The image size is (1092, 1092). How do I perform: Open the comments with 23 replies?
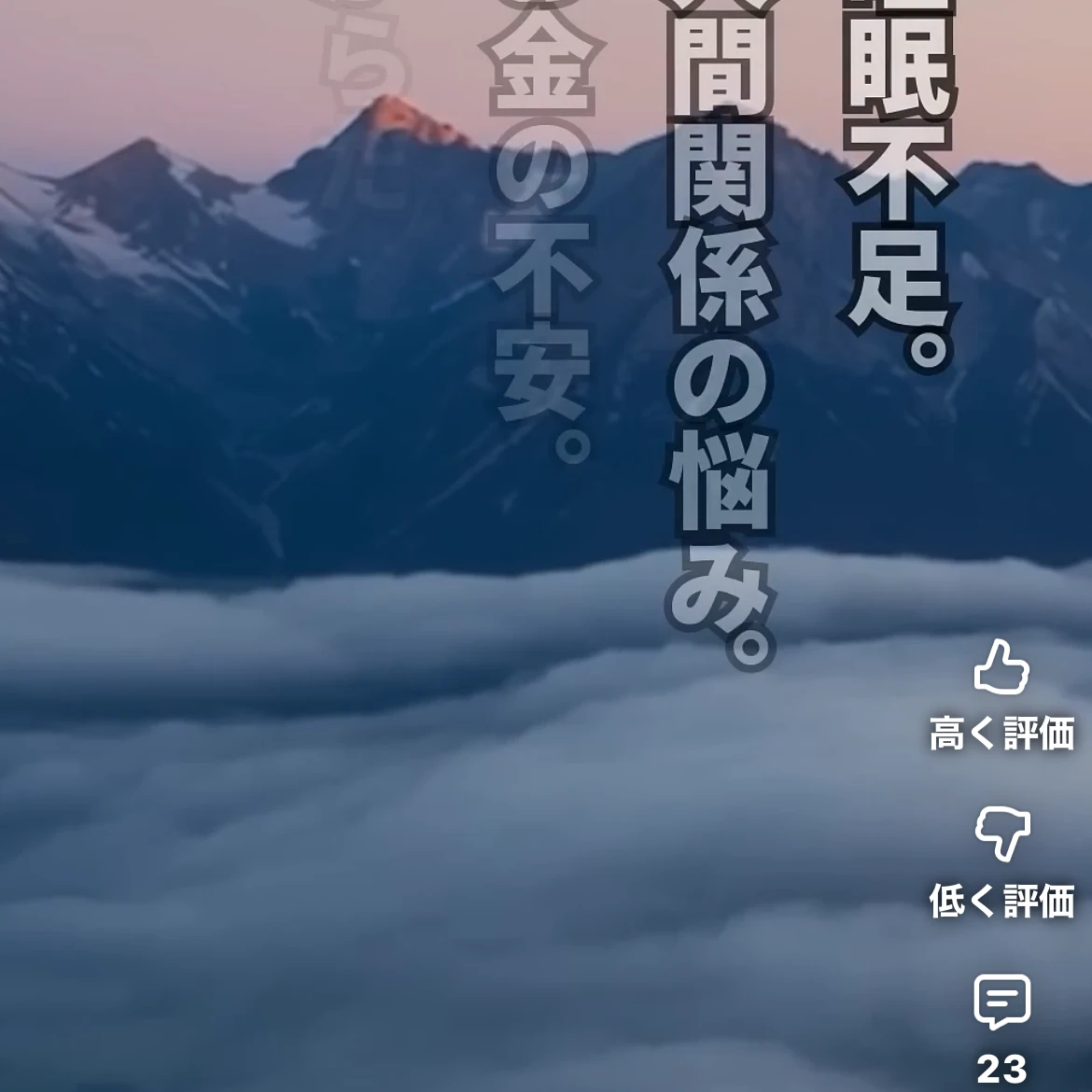coord(1001,1002)
